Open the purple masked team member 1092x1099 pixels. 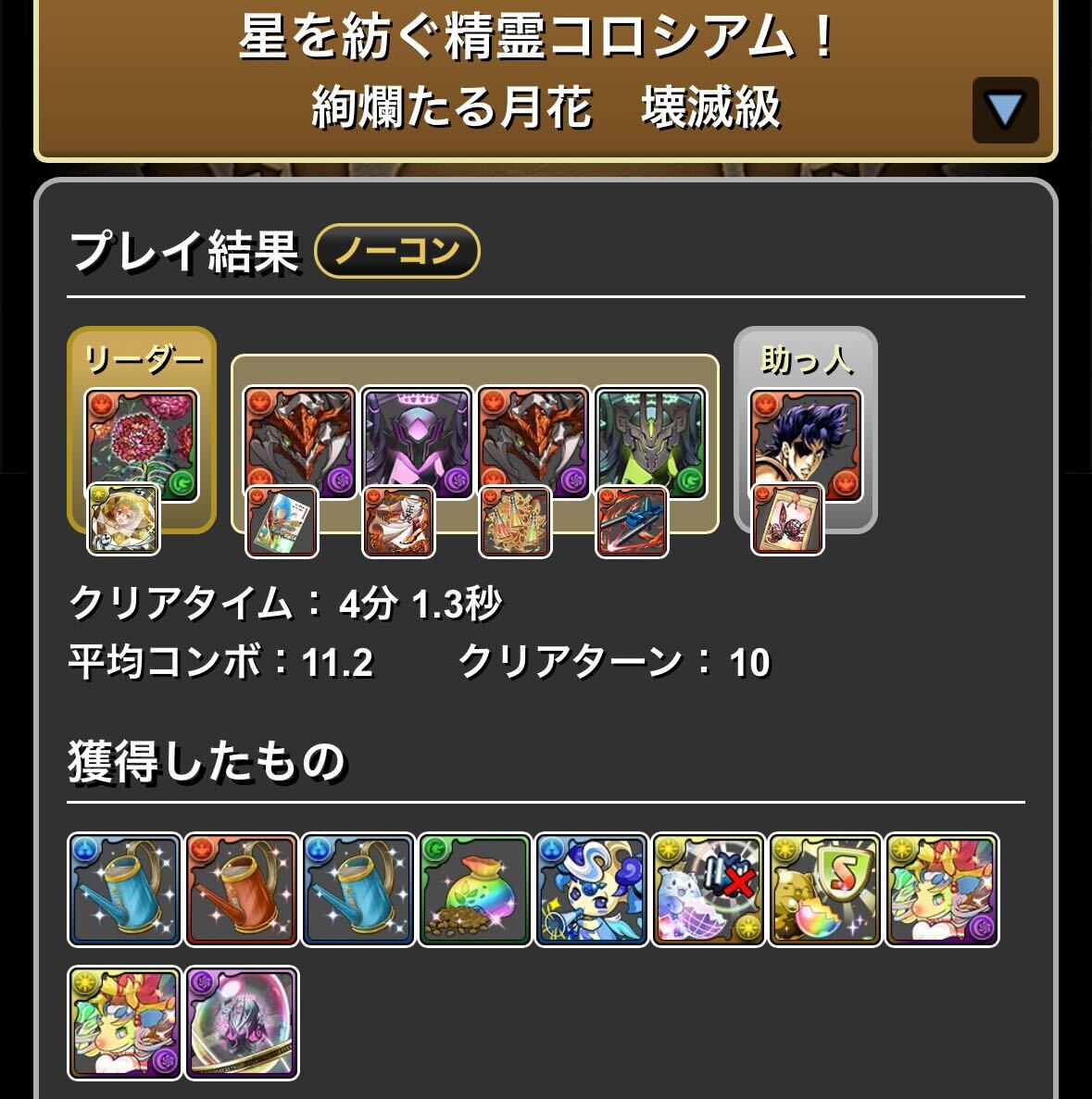click(417, 439)
